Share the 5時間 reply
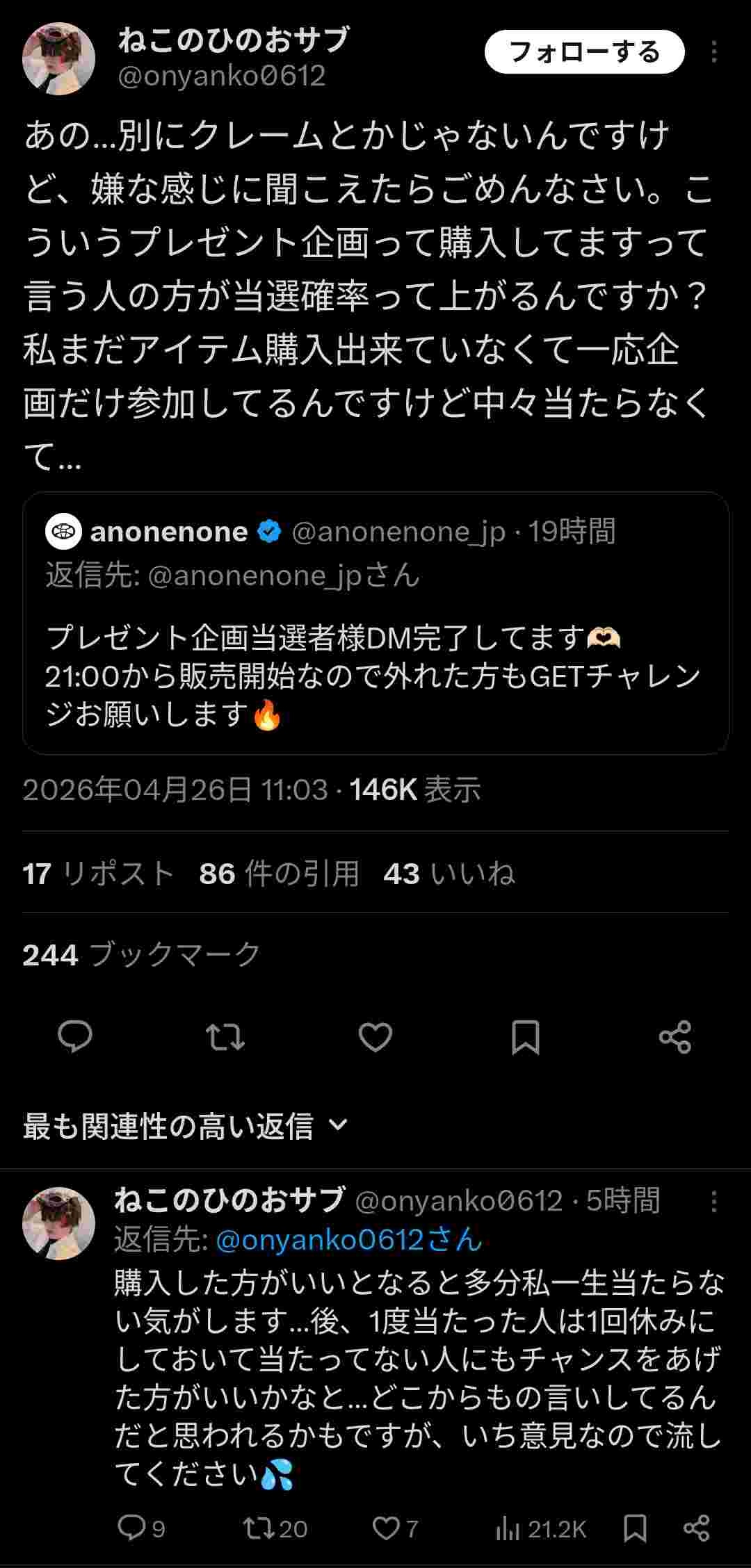Screen dimensions: 751x1568 point(696,1528)
